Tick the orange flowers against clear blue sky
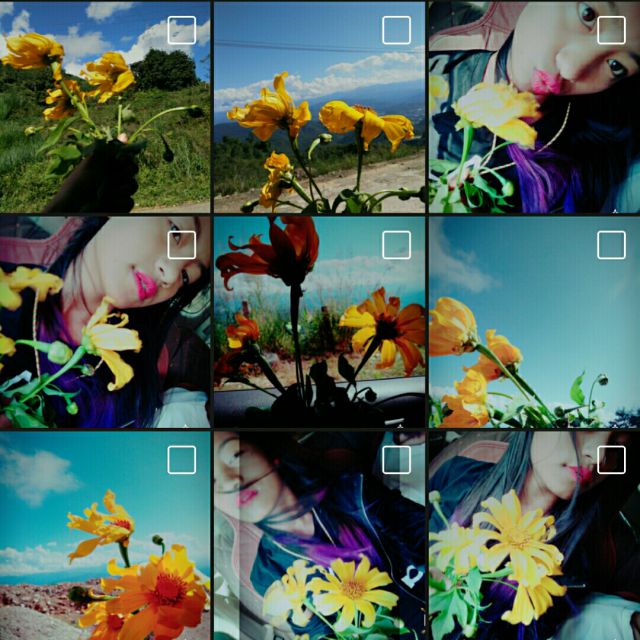The image size is (640, 640). [611, 245]
